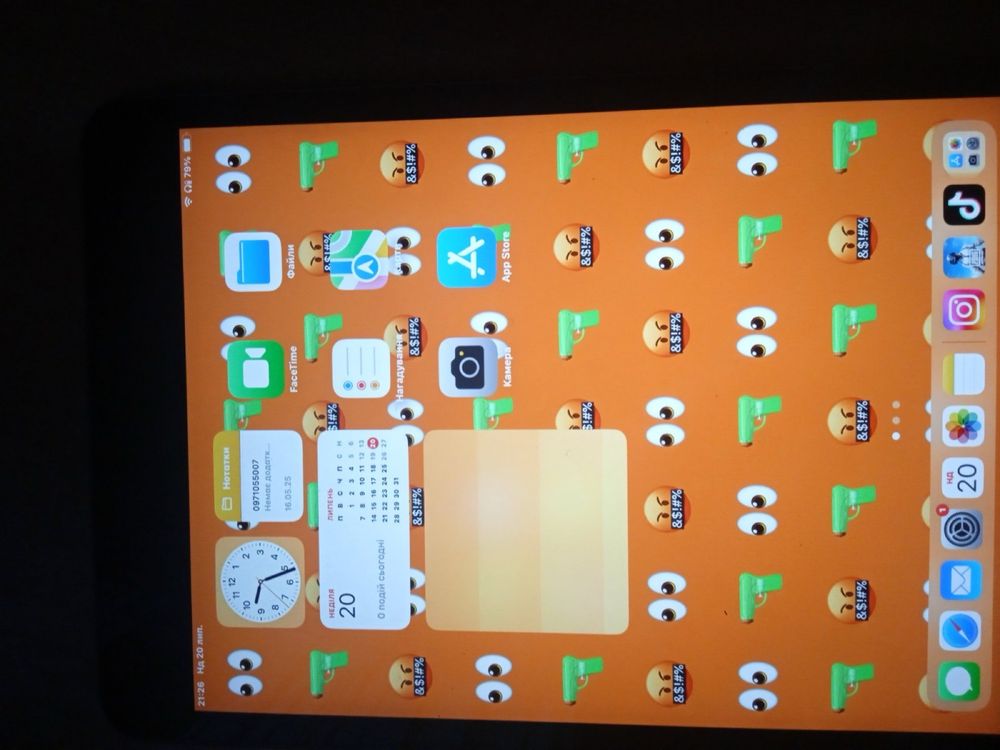The width and height of the screenshot is (1000, 750).
Task: Open the Нотатки widget note
Action: click(x=258, y=475)
